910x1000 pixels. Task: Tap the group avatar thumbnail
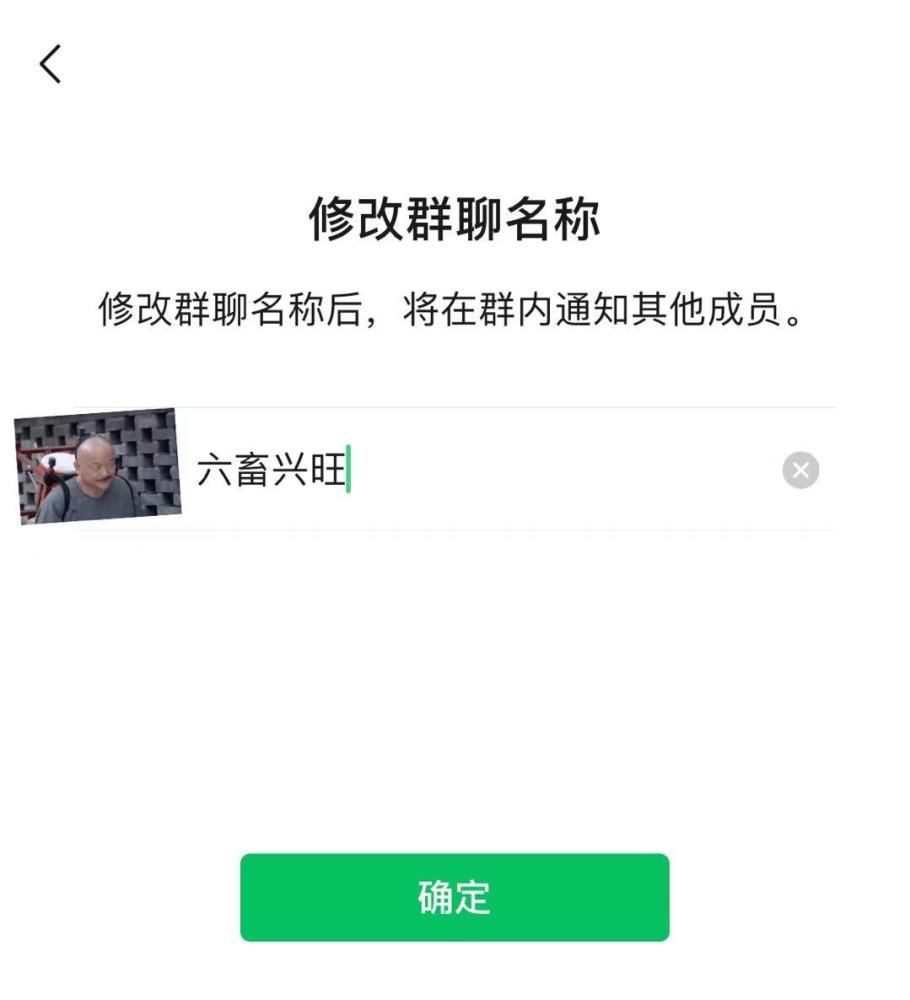coord(98,467)
